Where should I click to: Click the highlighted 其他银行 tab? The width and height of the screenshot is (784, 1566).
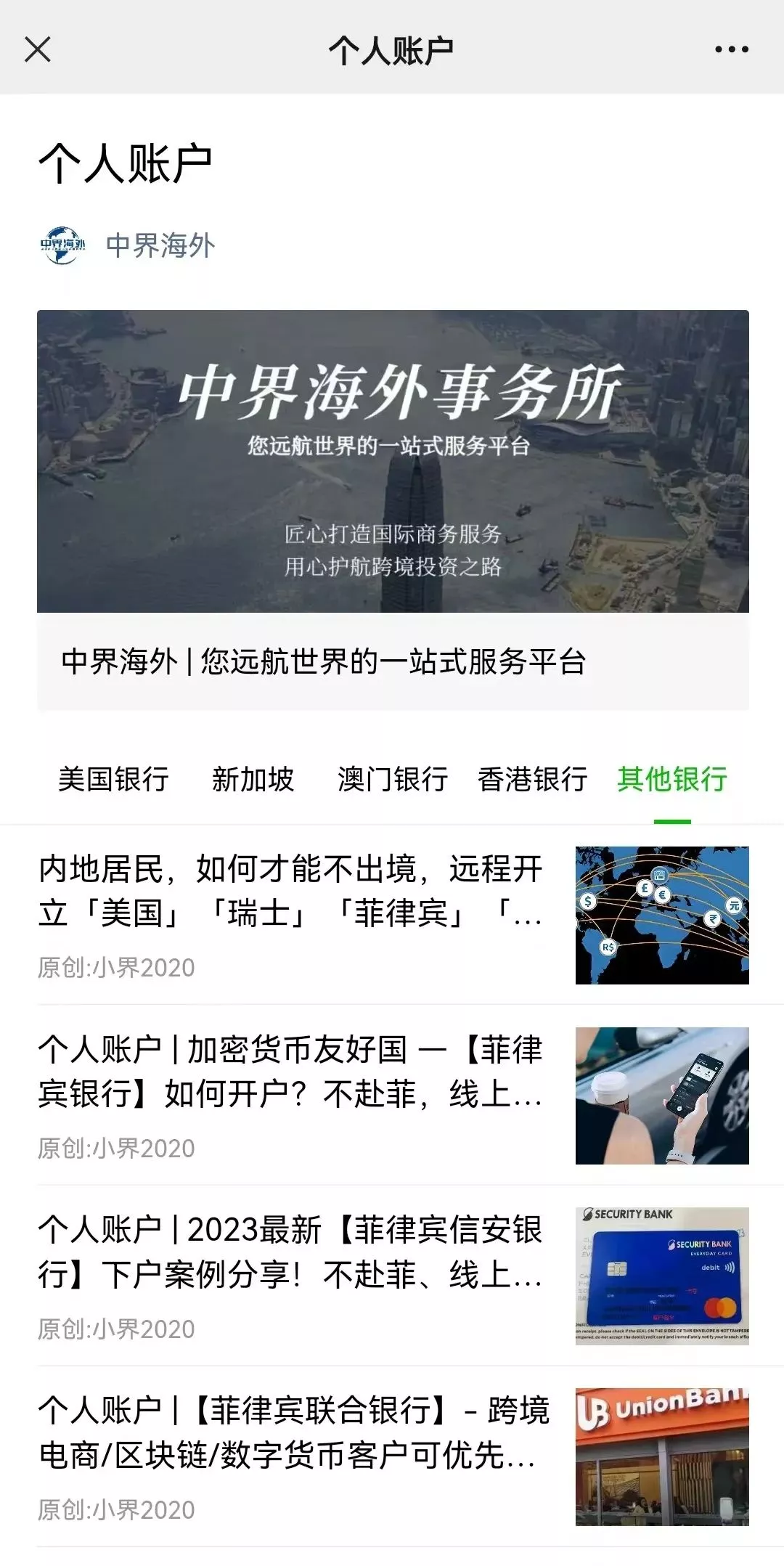pyautogui.click(x=674, y=780)
